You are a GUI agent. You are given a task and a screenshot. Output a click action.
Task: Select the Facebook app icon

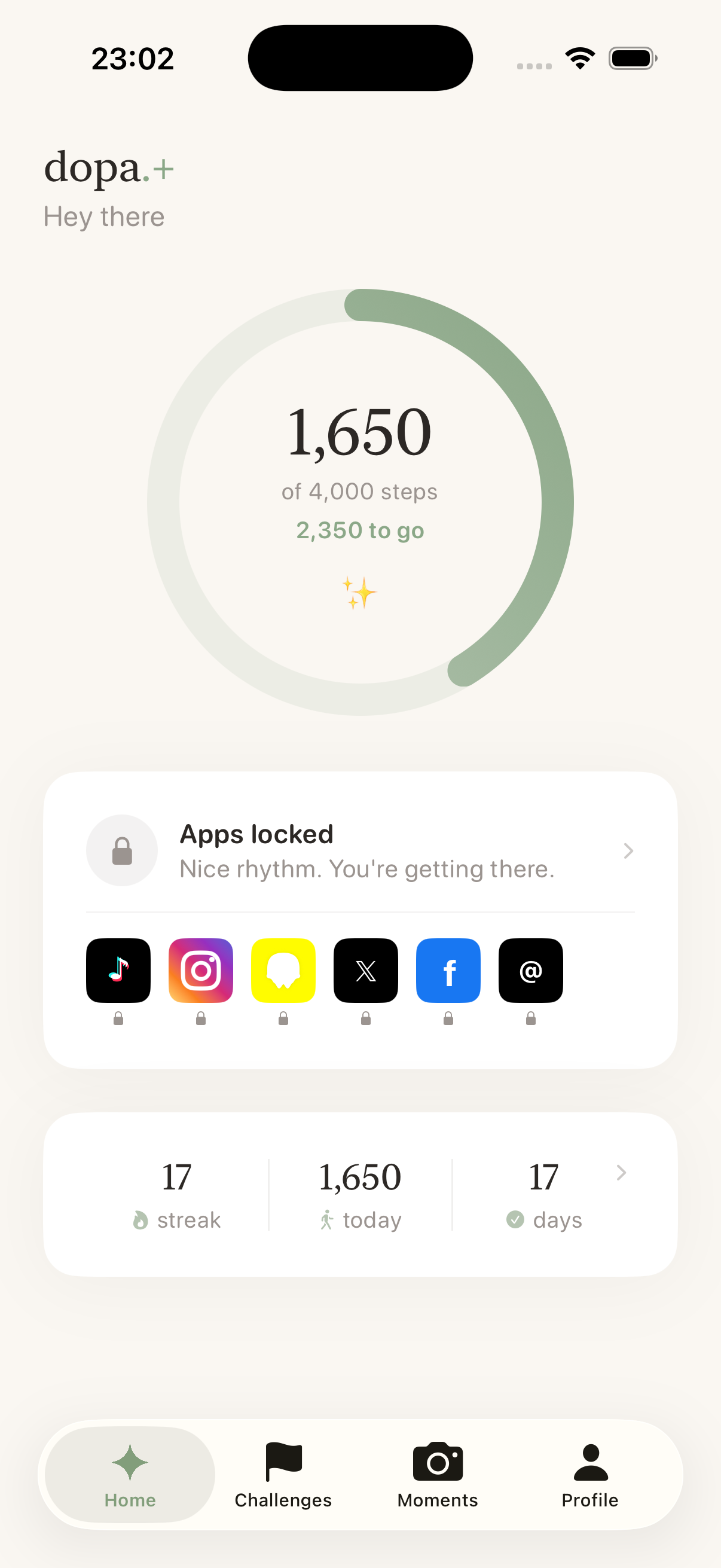(x=448, y=969)
